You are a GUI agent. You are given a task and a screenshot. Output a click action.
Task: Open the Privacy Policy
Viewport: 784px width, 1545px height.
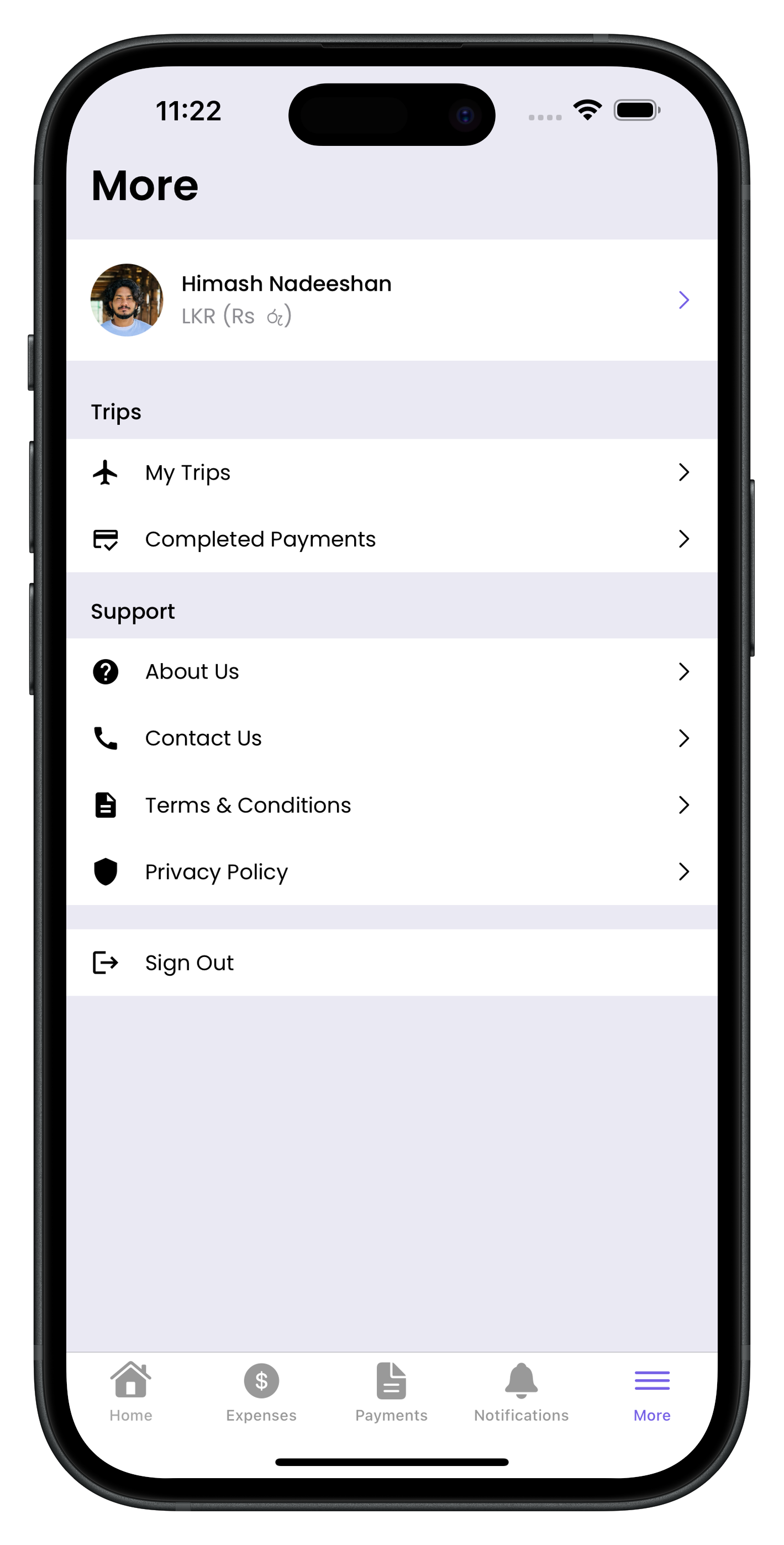click(x=391, y=871)
